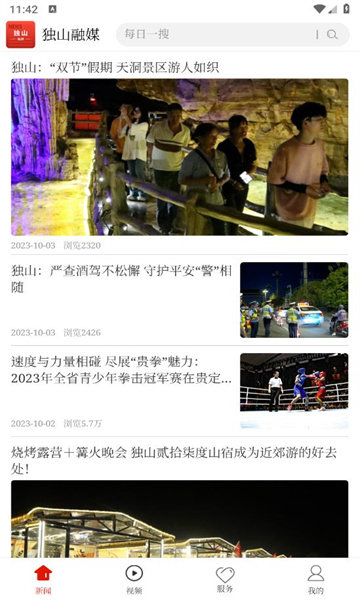This screenshot has height=600, width=360.
Task: Open the 我的 profile tab
Action: 316,580
